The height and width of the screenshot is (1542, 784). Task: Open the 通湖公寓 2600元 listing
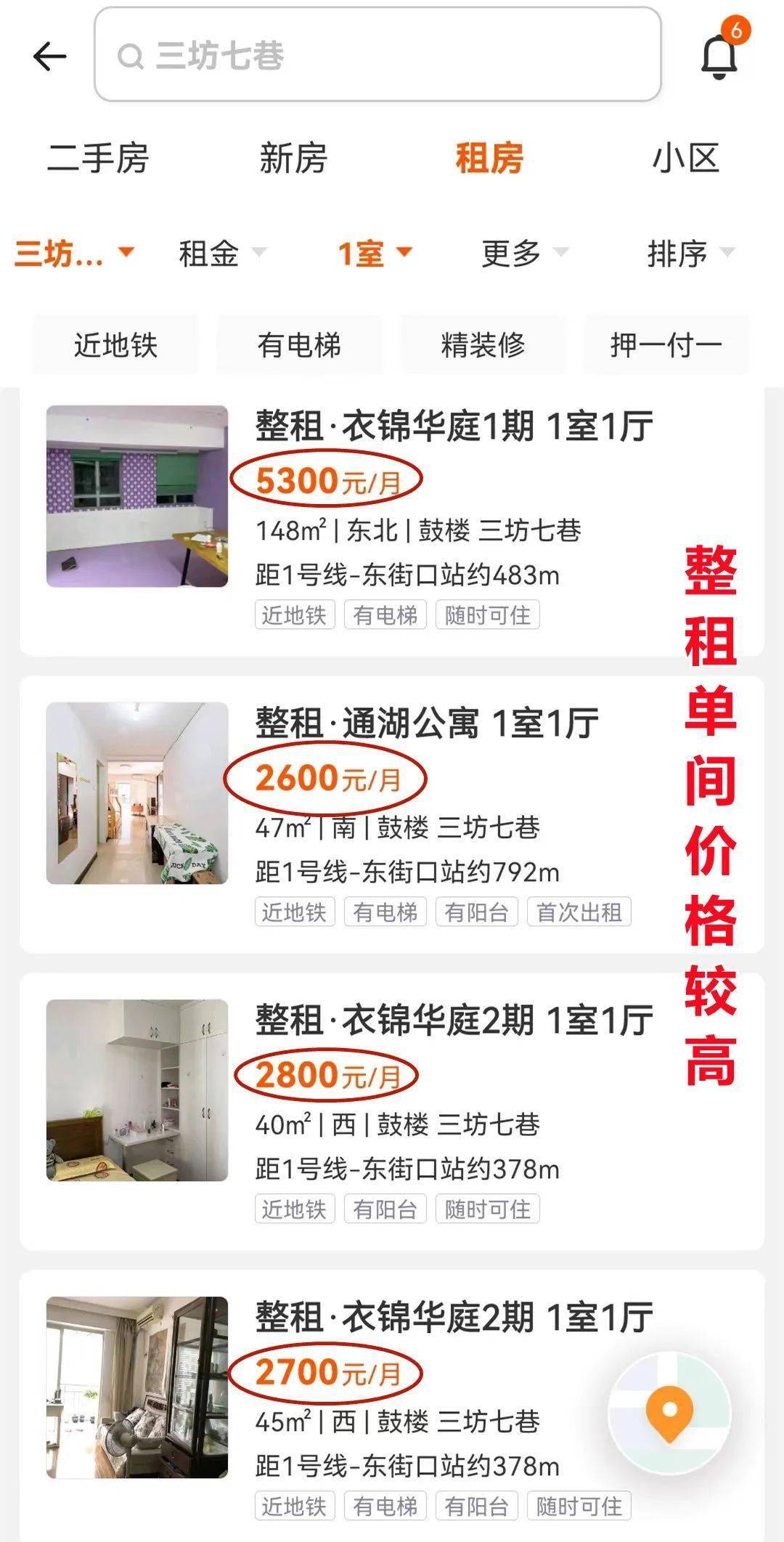(392, 814)
